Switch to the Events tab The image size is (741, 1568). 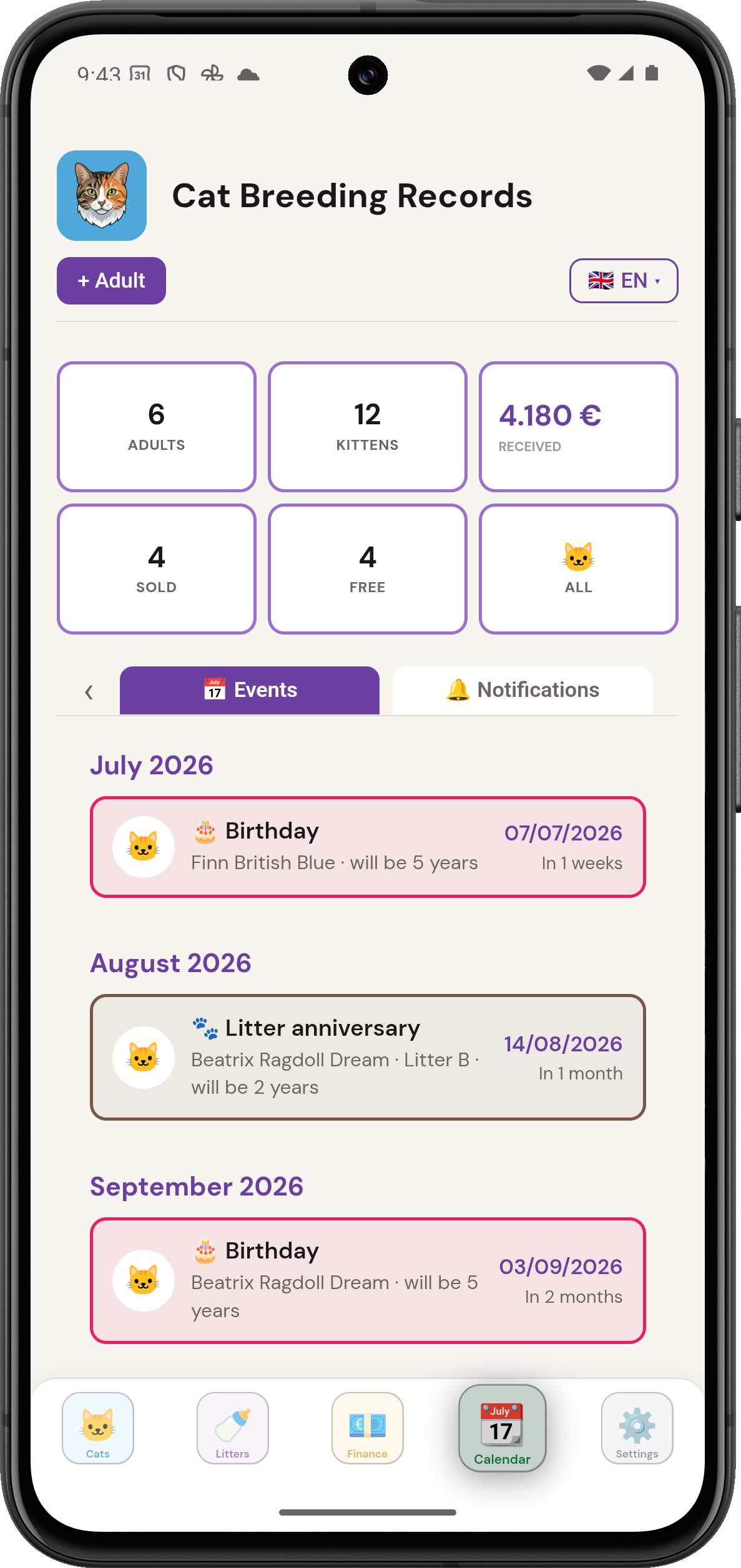(250, 690)
